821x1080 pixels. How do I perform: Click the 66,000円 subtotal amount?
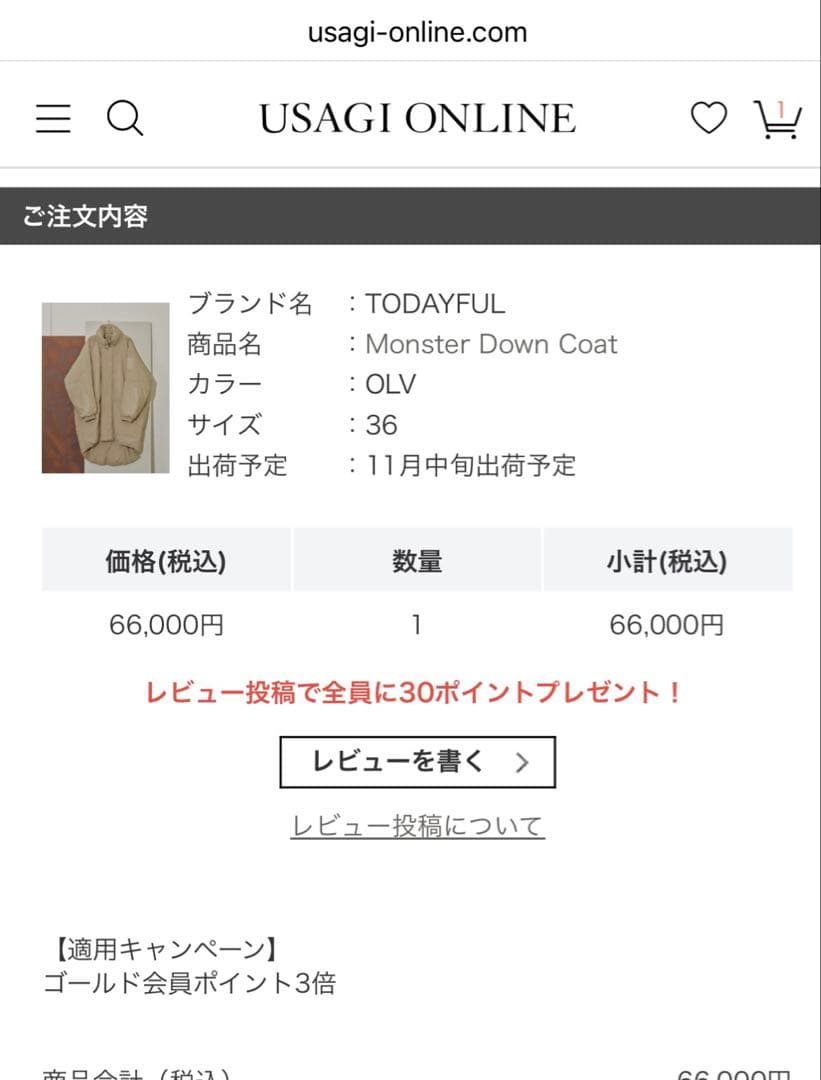coord(668,625)
